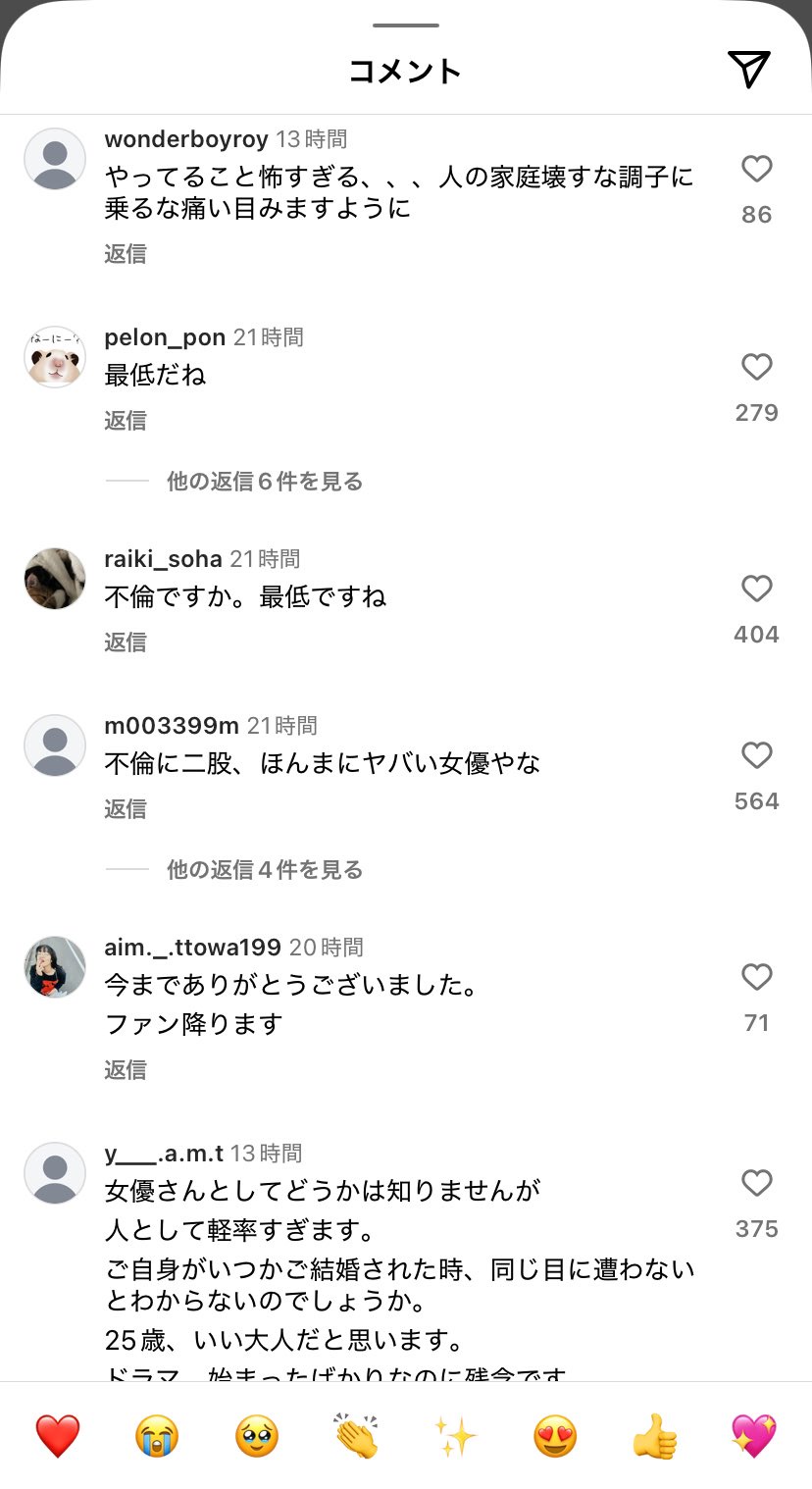Like m003399m's comment

click(756, 756)
